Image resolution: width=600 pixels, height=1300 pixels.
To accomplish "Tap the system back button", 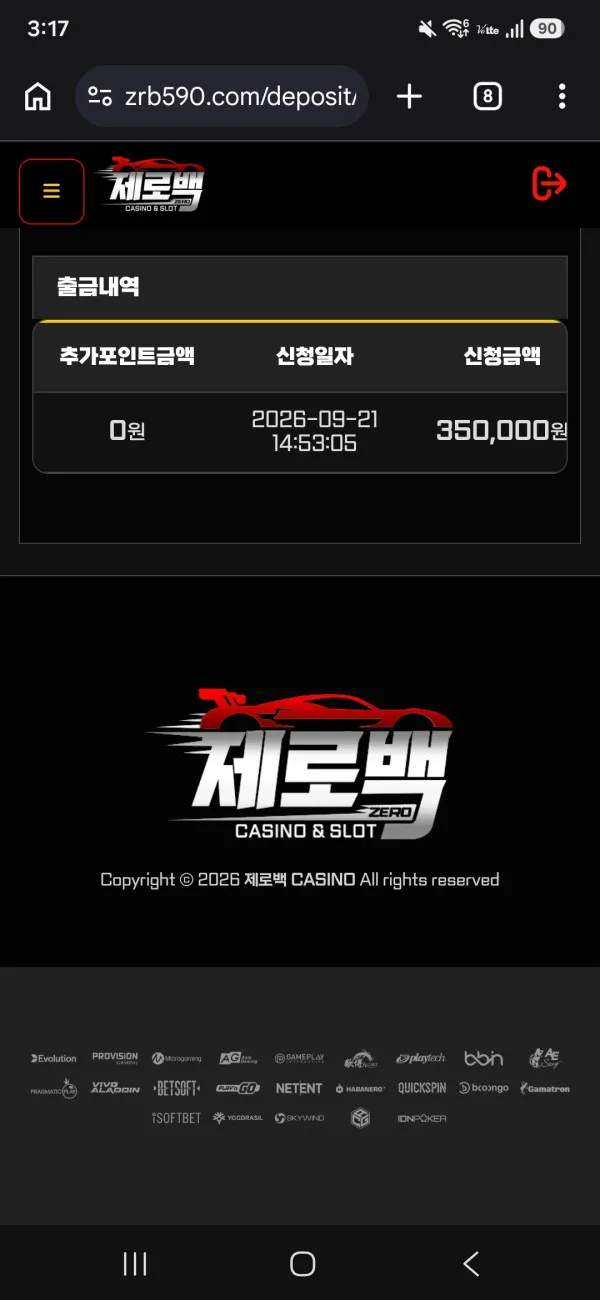I will point(471,1263).
